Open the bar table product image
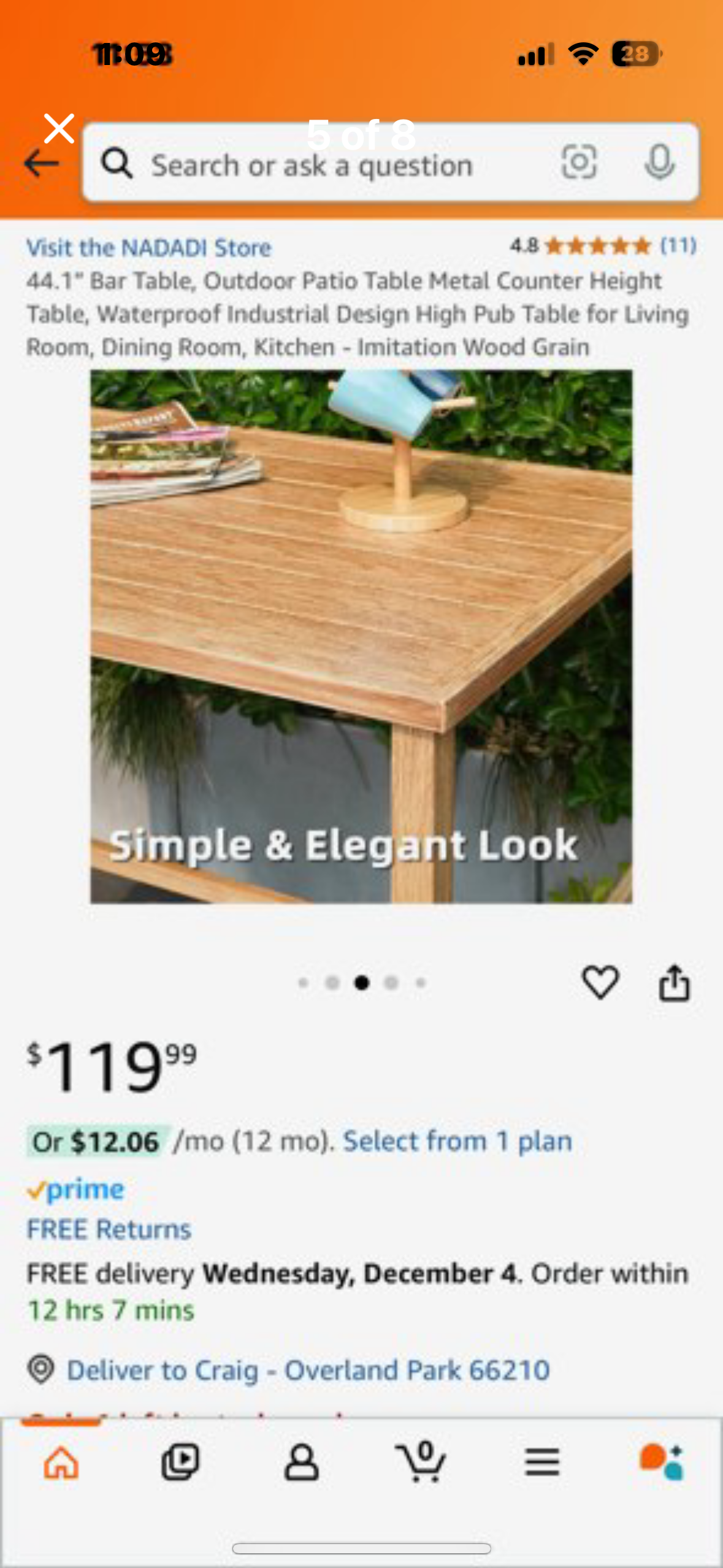 (x=361, y=636)
